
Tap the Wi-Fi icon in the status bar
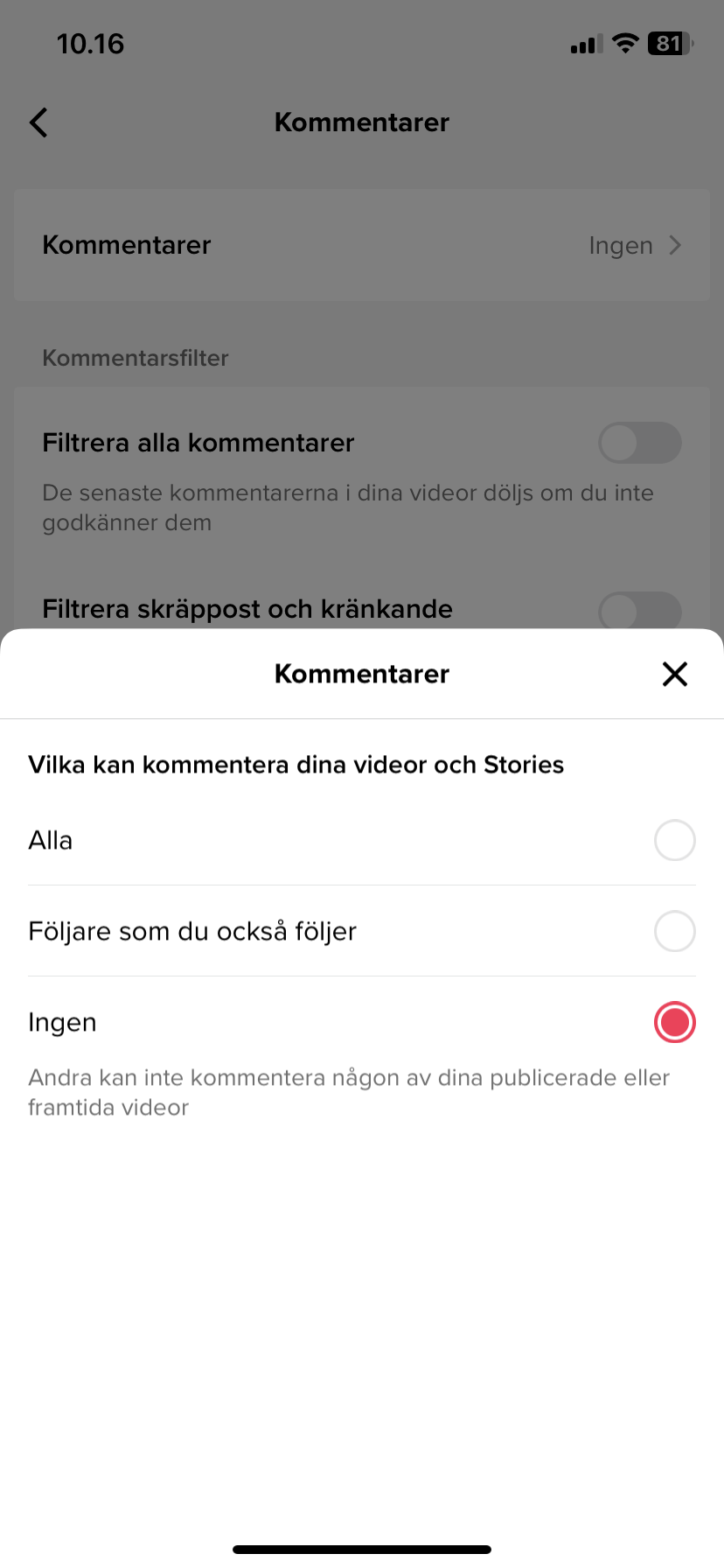tap(624, 44)
